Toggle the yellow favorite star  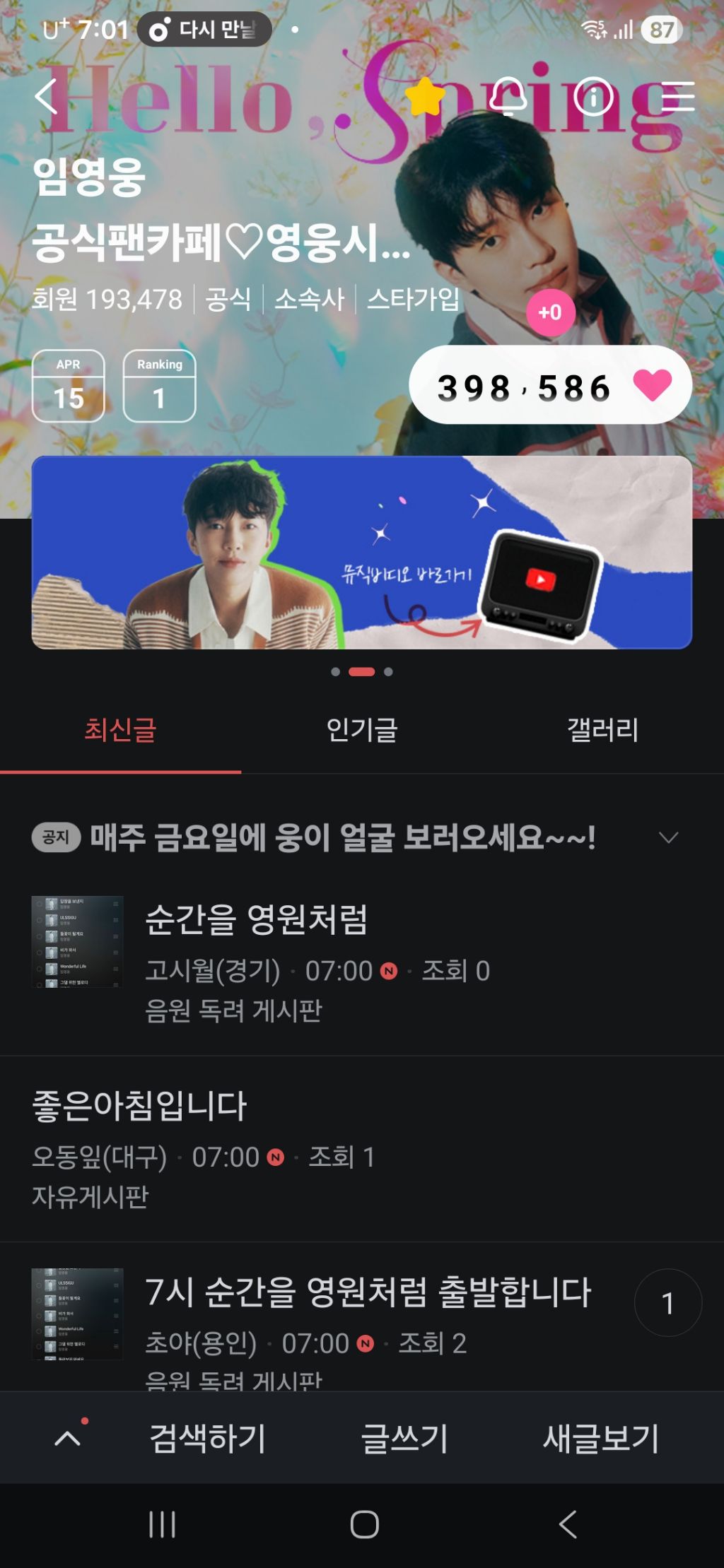tap(425, 97)
